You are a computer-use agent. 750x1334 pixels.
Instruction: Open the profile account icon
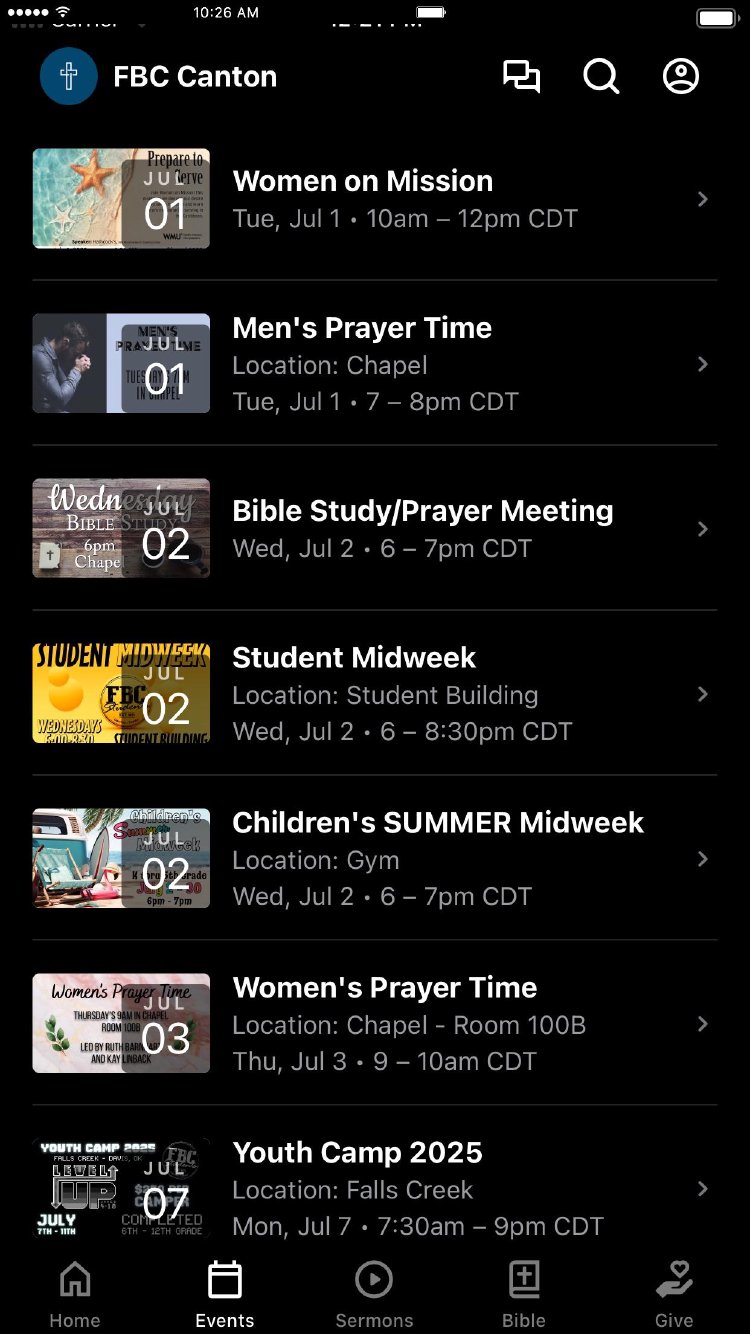point(681,77)
